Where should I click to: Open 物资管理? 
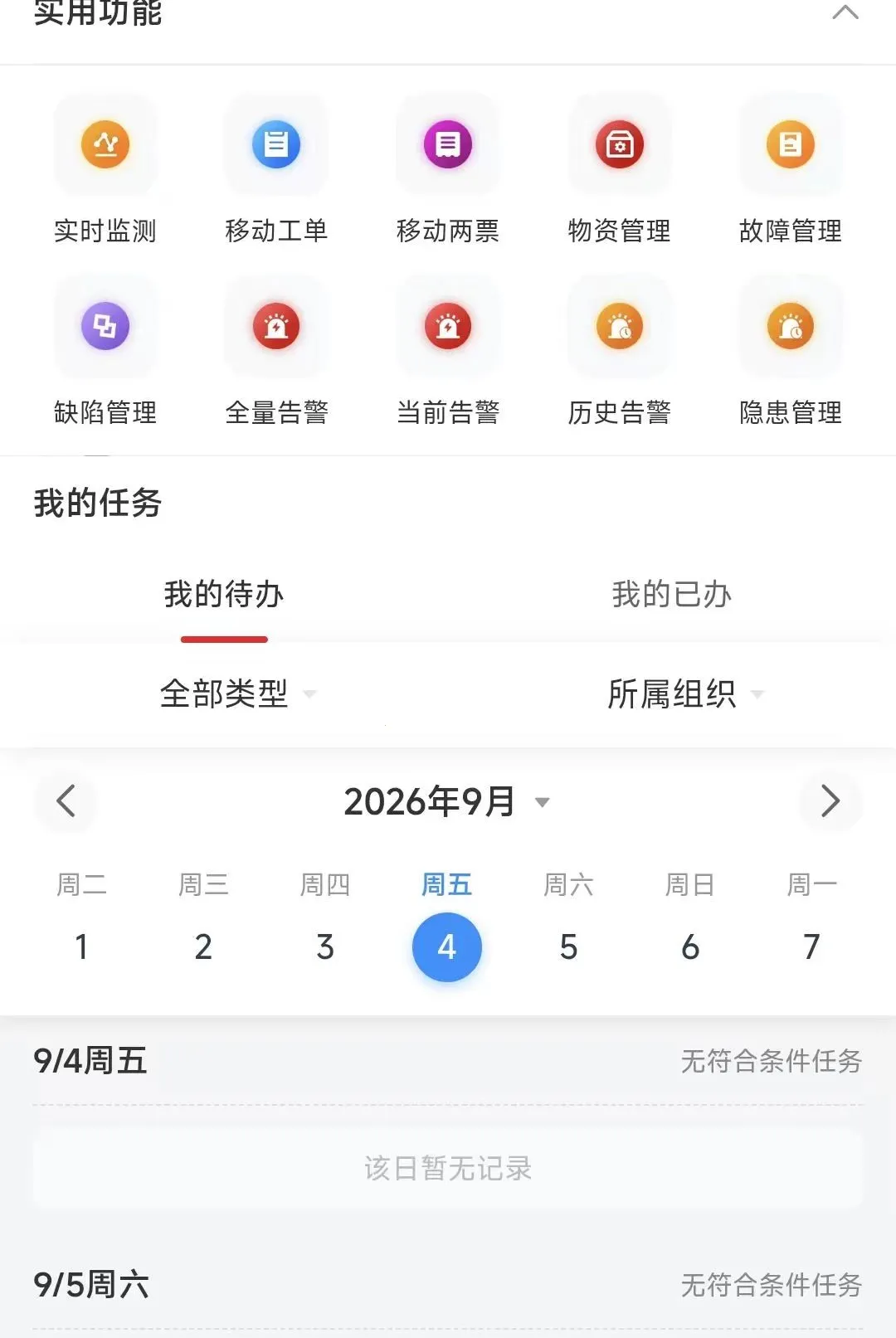pyautogui.click(x=620, y=169)
